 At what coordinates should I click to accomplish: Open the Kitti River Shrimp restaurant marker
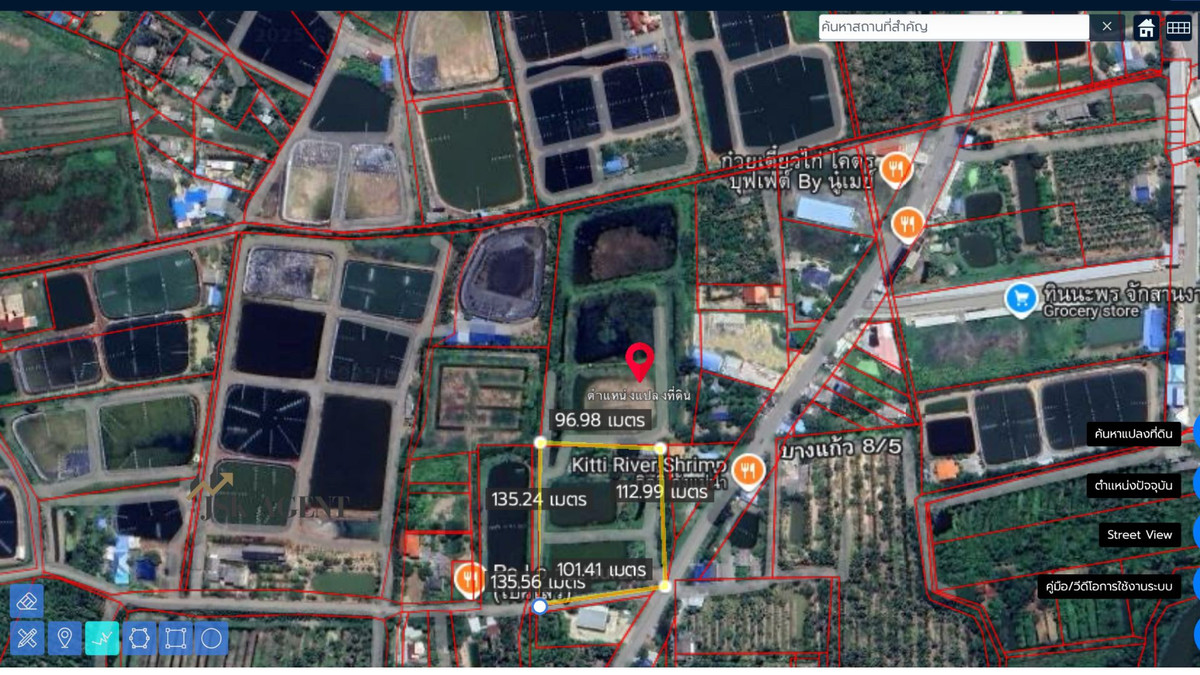pos(748,470)
